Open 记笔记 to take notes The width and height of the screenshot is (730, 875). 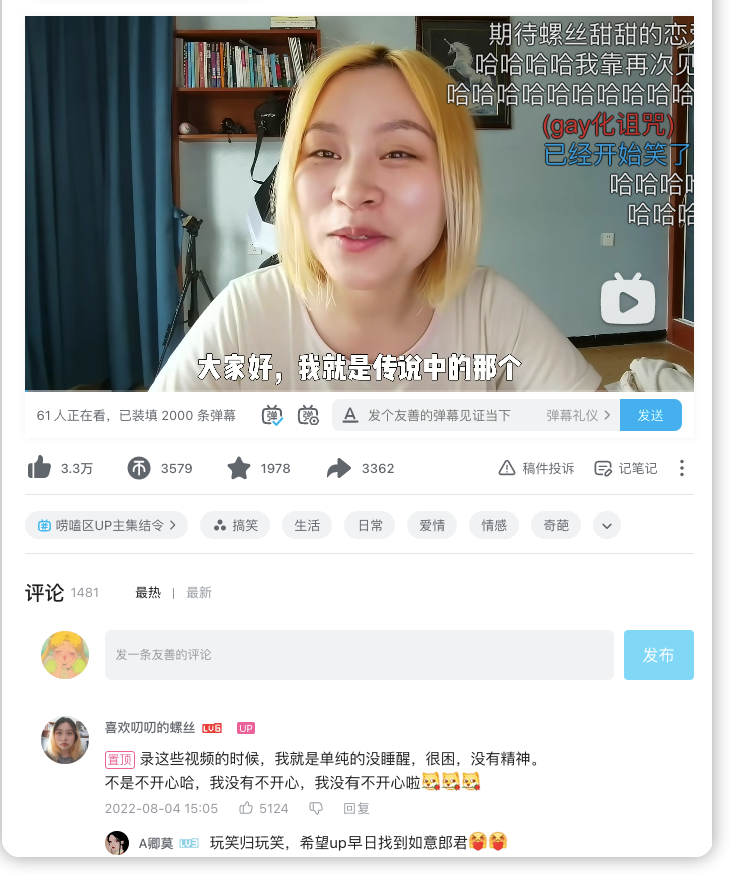(x=626, y=468)
